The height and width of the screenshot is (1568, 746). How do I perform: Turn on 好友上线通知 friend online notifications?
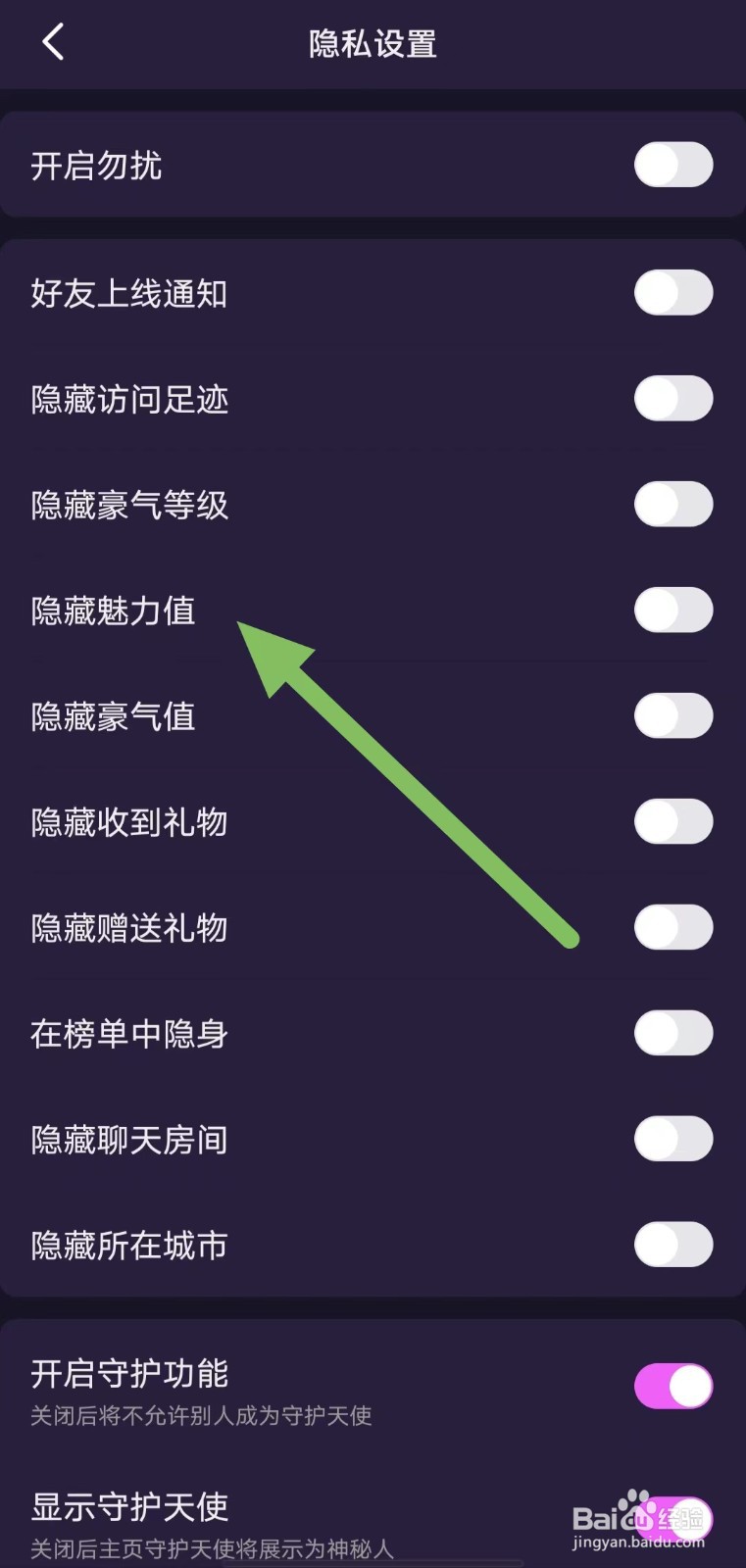pos(673,292)
